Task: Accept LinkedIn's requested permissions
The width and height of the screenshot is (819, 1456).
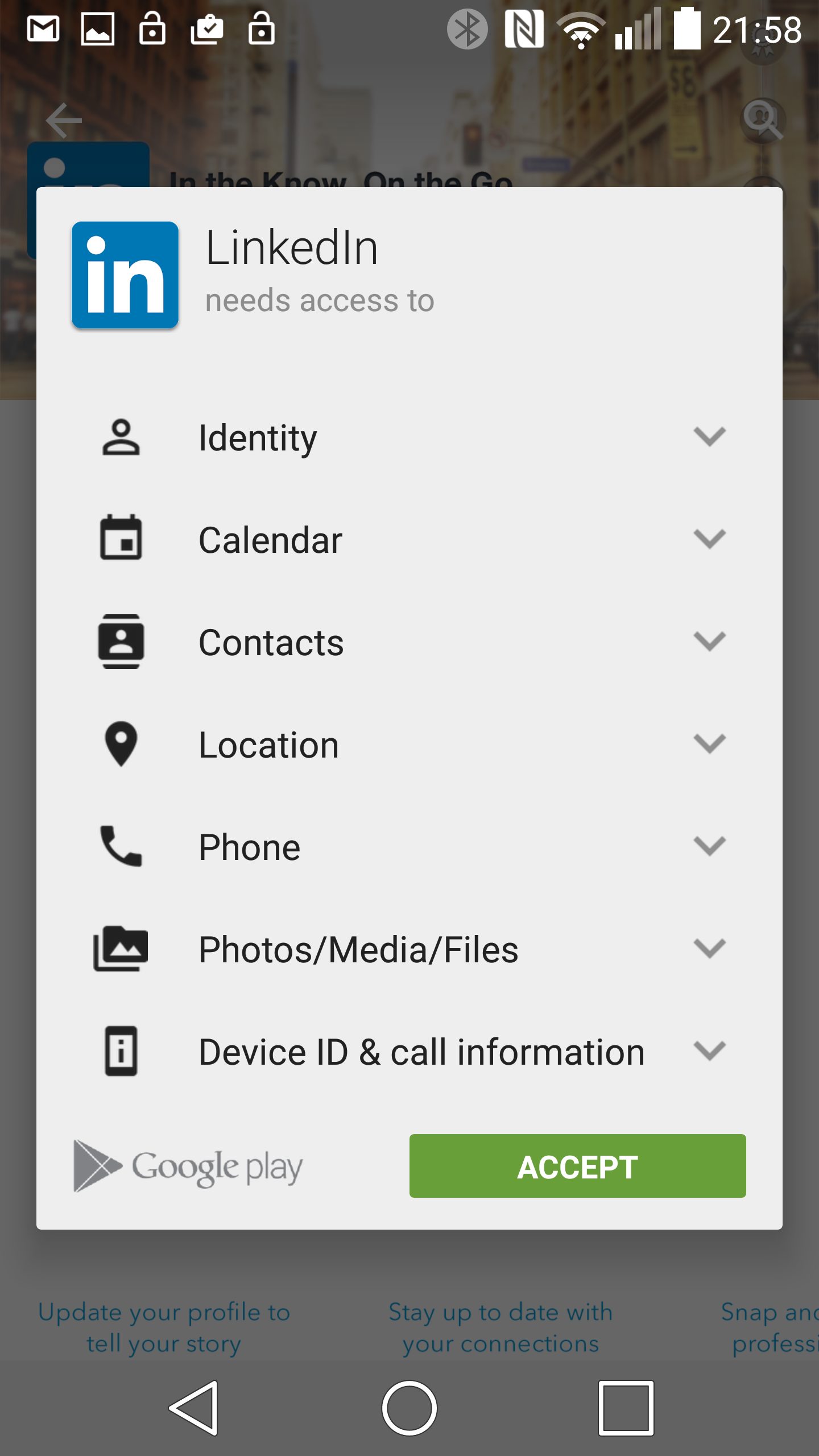Action: click(577, 1166)
